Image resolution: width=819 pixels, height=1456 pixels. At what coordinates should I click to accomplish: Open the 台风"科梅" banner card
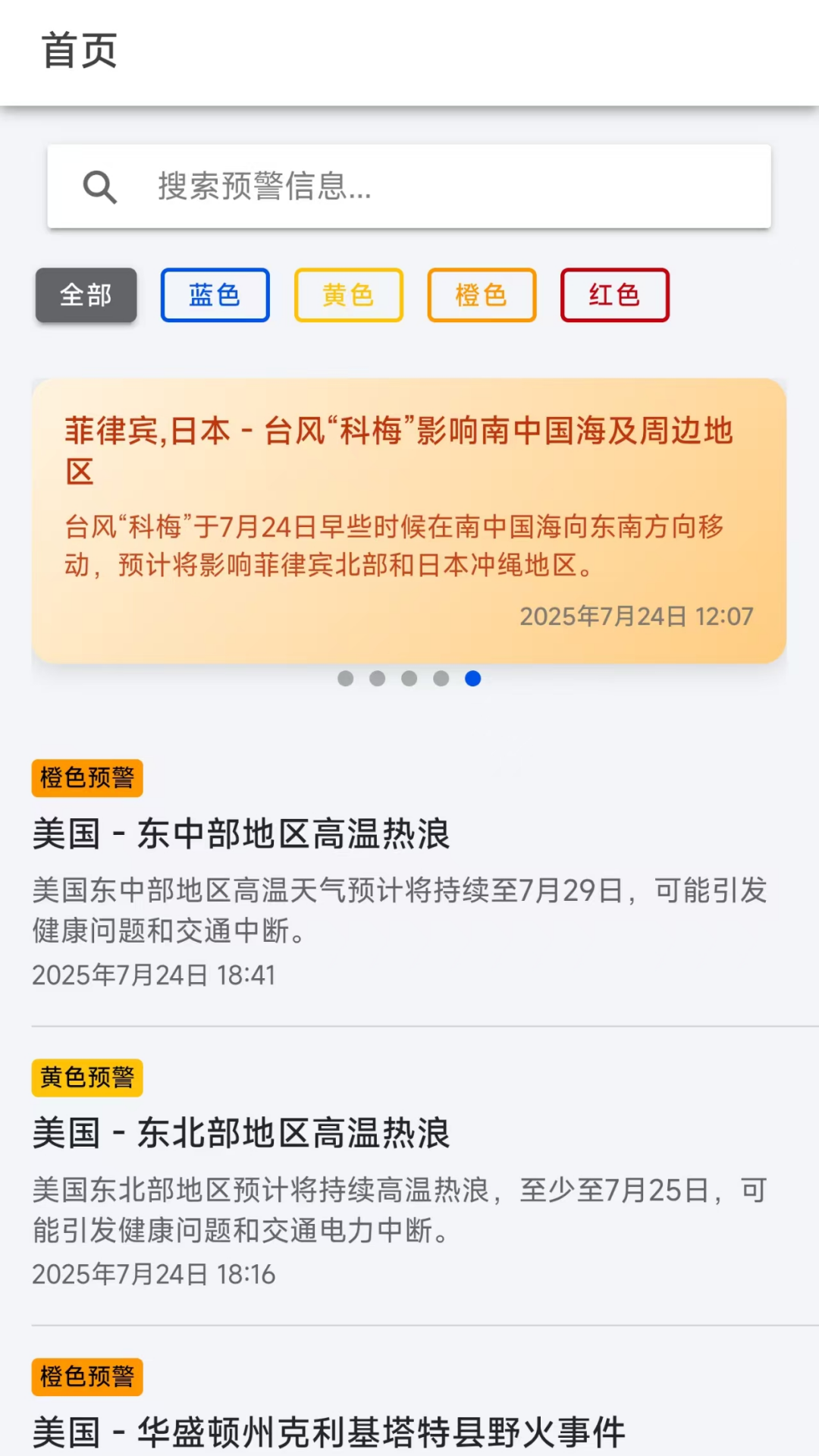pos(409,520)
